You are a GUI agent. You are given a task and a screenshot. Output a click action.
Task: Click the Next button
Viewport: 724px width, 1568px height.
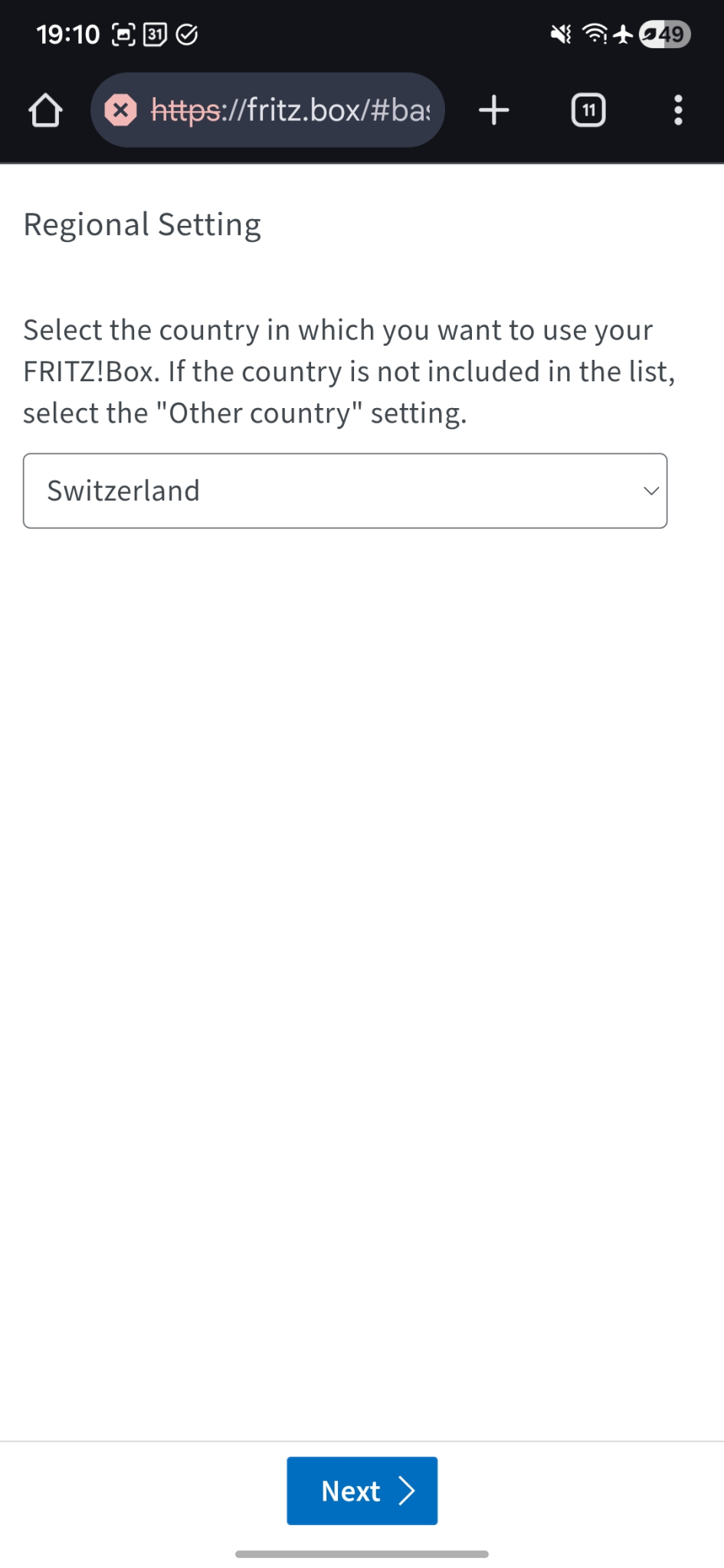point(361,1490)
